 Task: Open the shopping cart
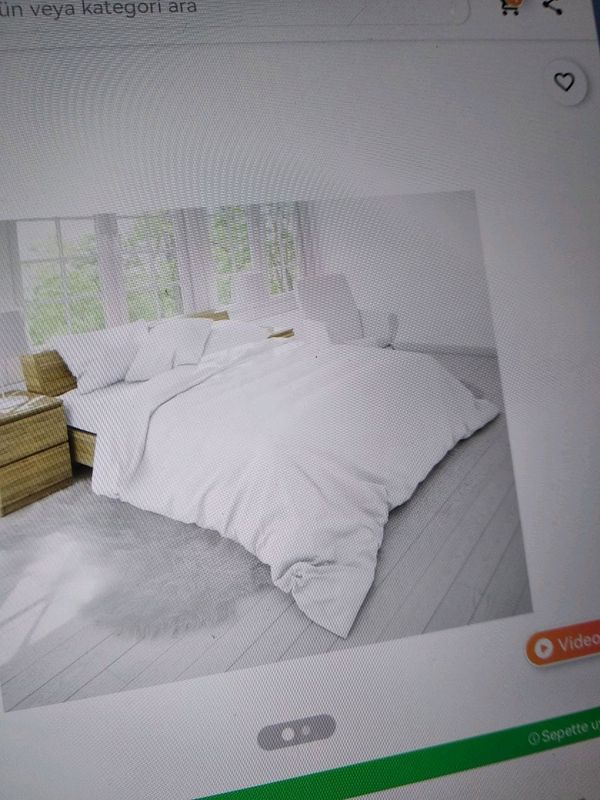[509, 7]
